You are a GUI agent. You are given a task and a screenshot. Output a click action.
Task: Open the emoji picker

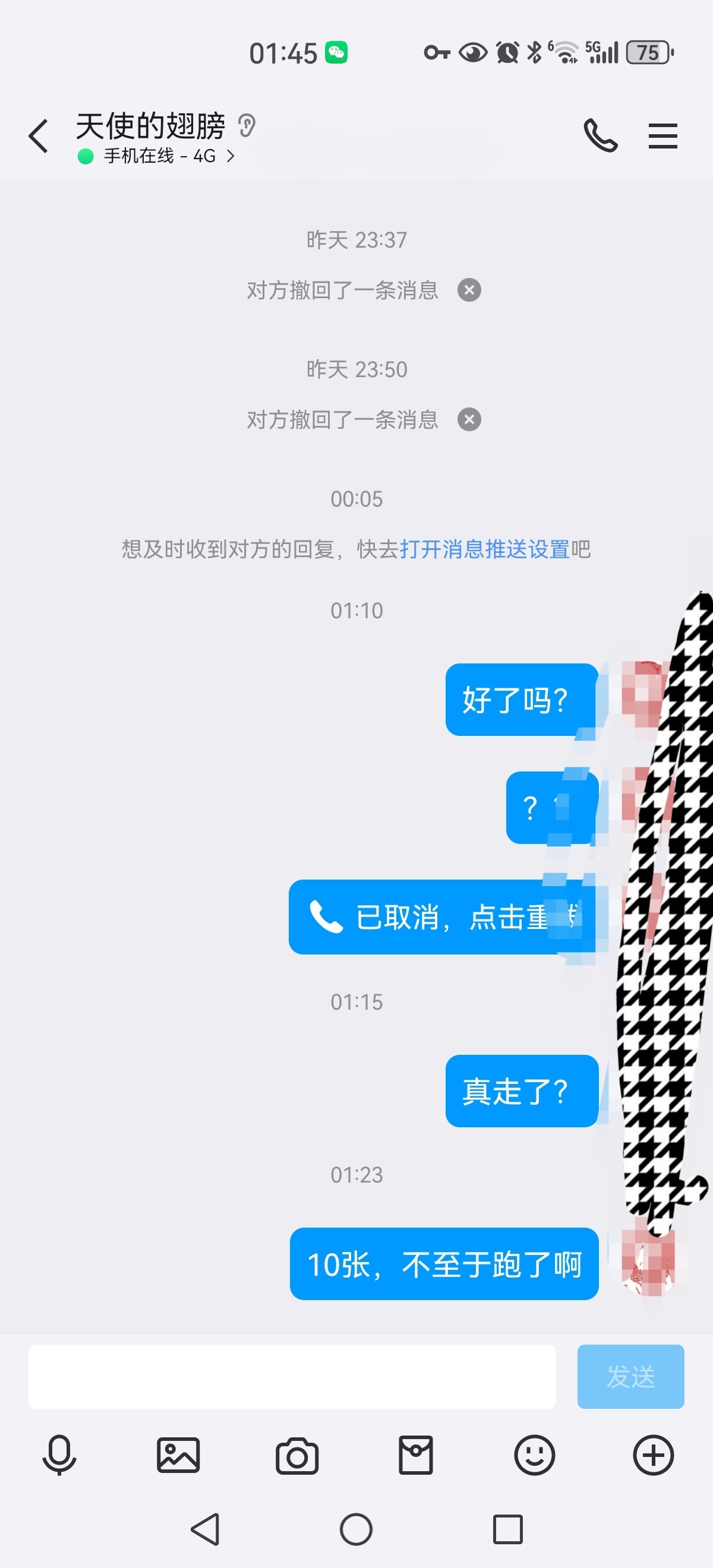click(x=534, y=1455)
